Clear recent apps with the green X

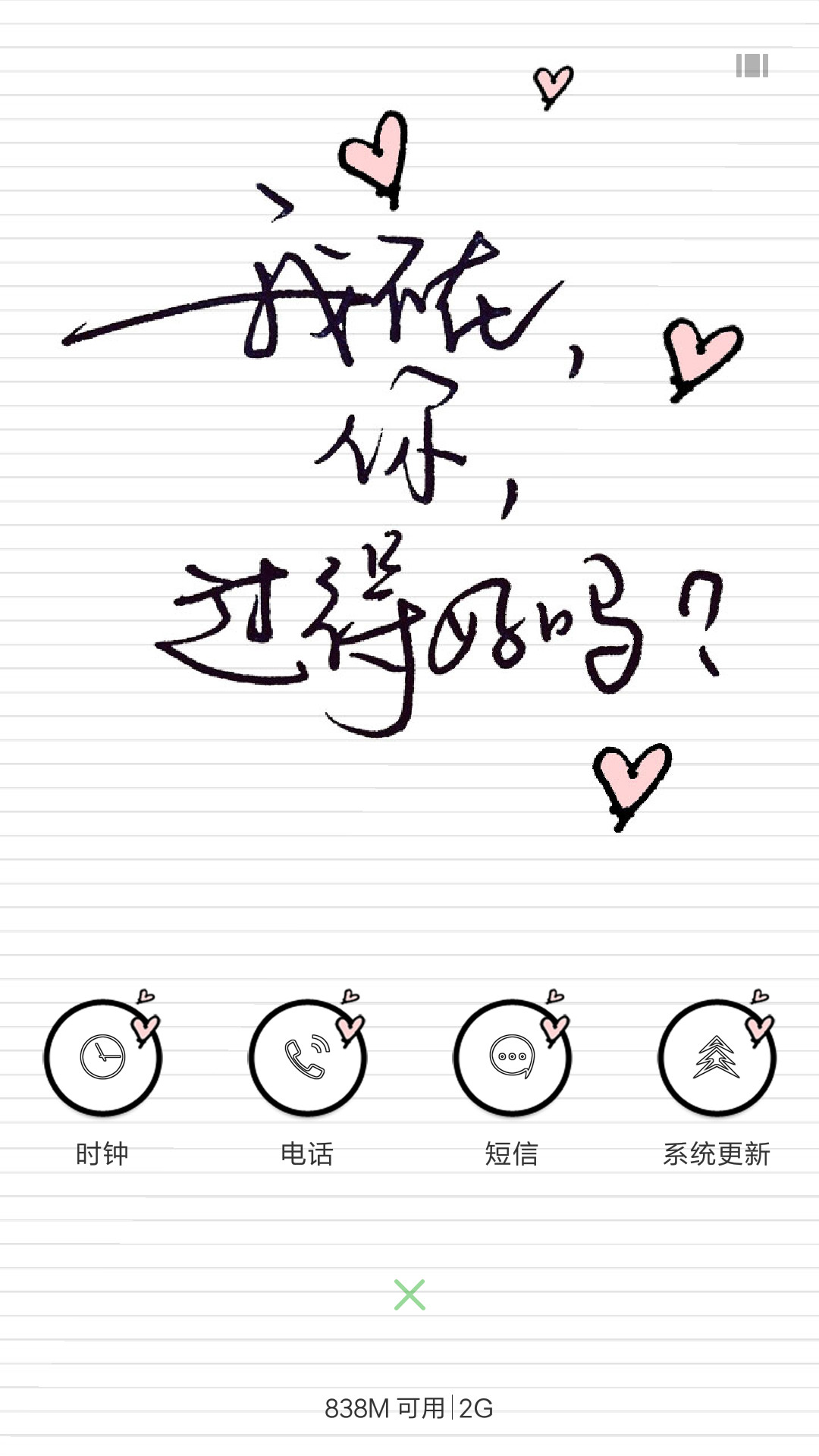click(409, 1295)
